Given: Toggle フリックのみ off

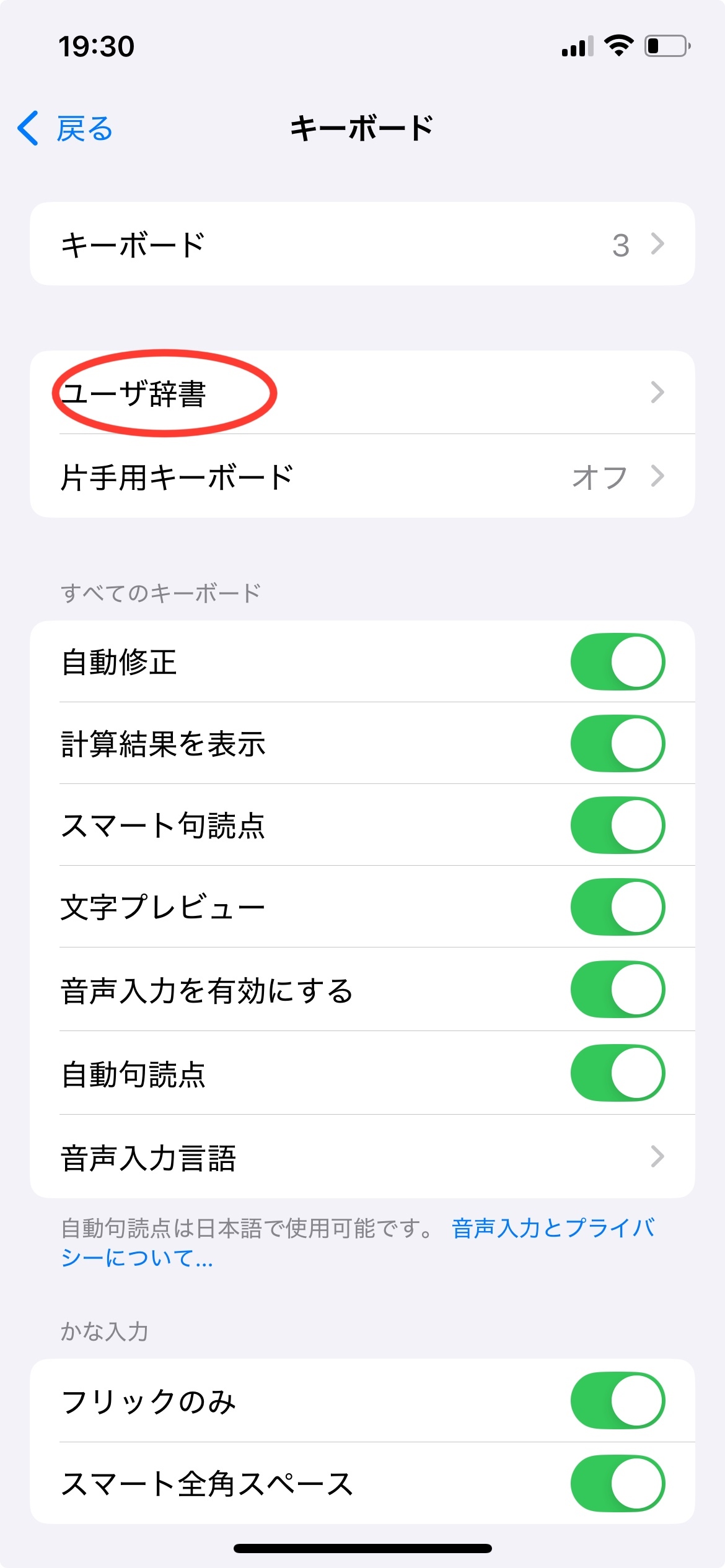Looking at the screenshot, I should pos(617,1401).
